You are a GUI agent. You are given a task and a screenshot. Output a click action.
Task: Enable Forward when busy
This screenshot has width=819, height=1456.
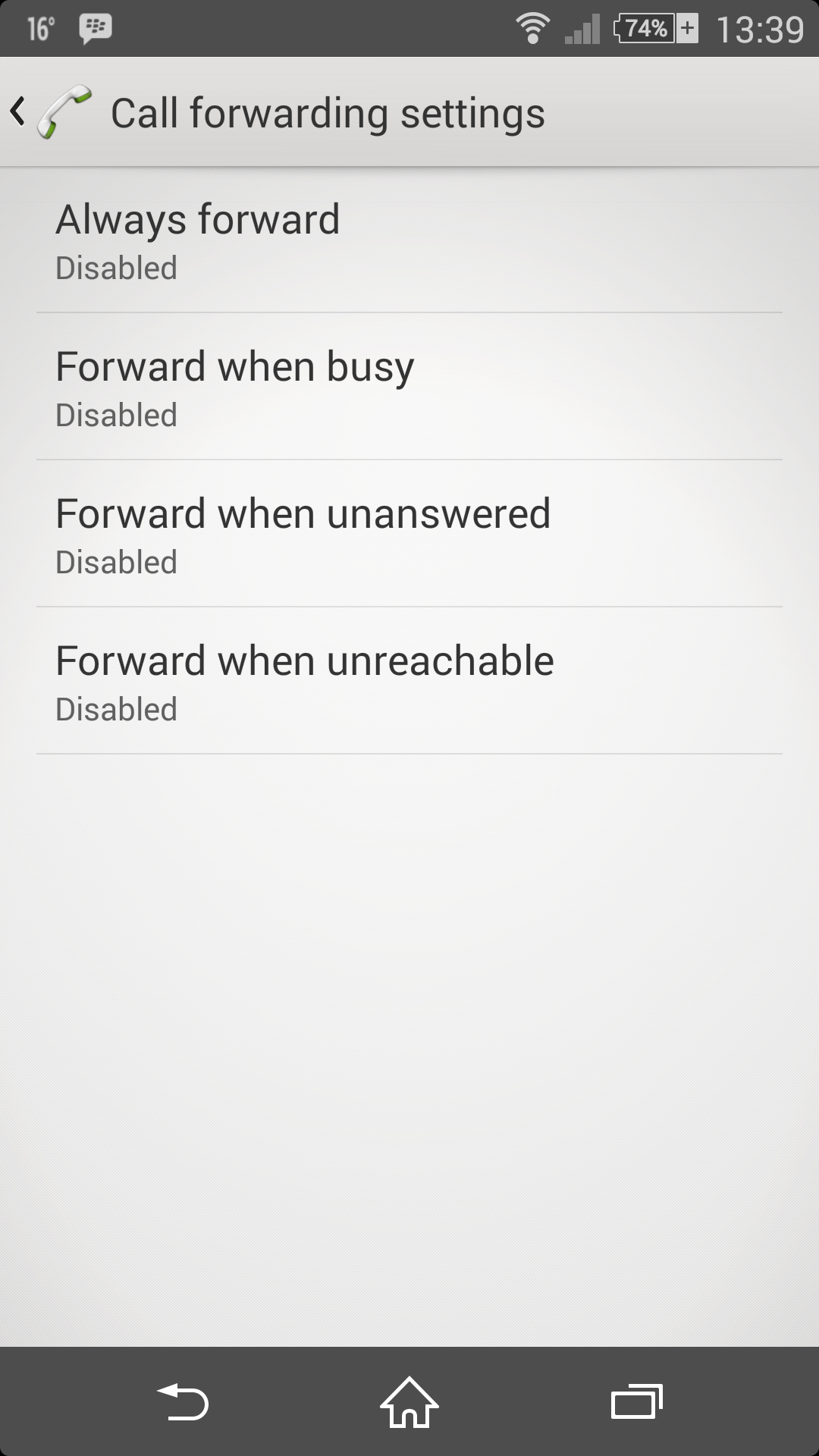pyautogui.click(x=409, y=385)
